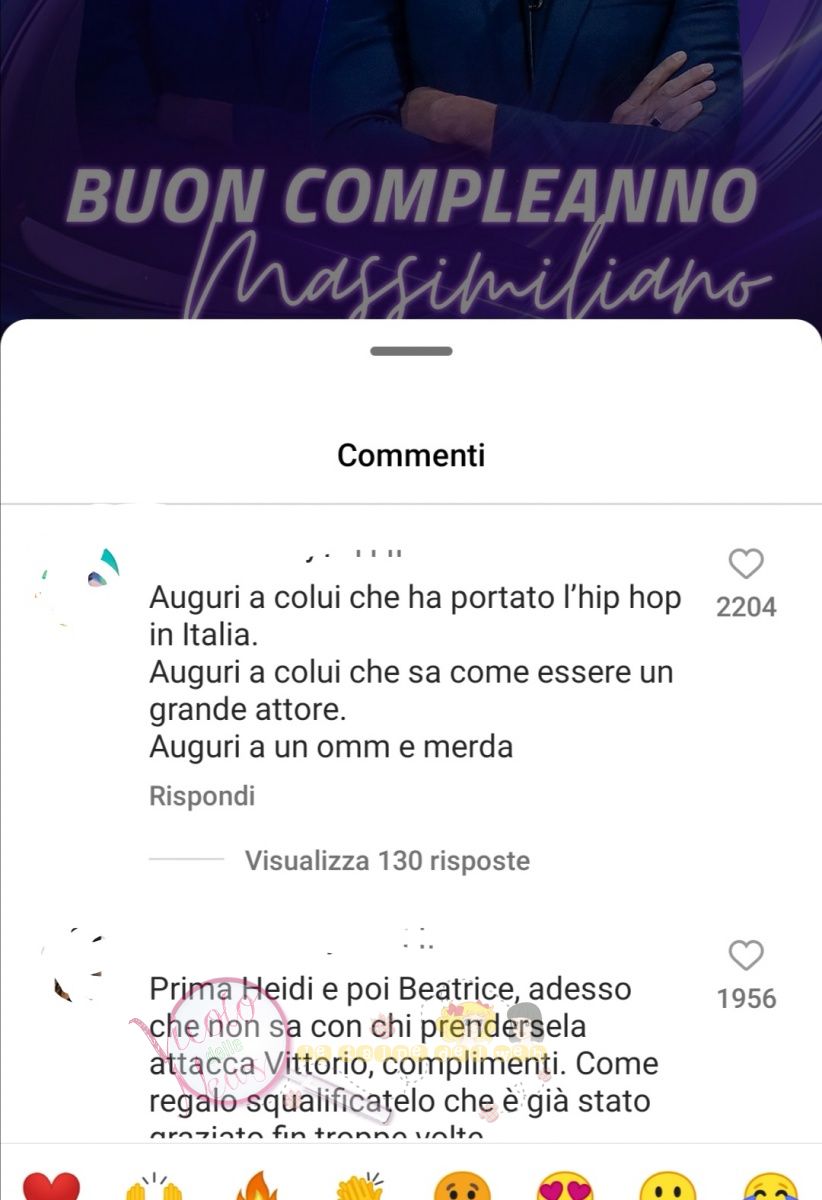Insert the fire quick emoji
The width and height of the screenshot is (822, 1200).
[x=257, y=1188]
